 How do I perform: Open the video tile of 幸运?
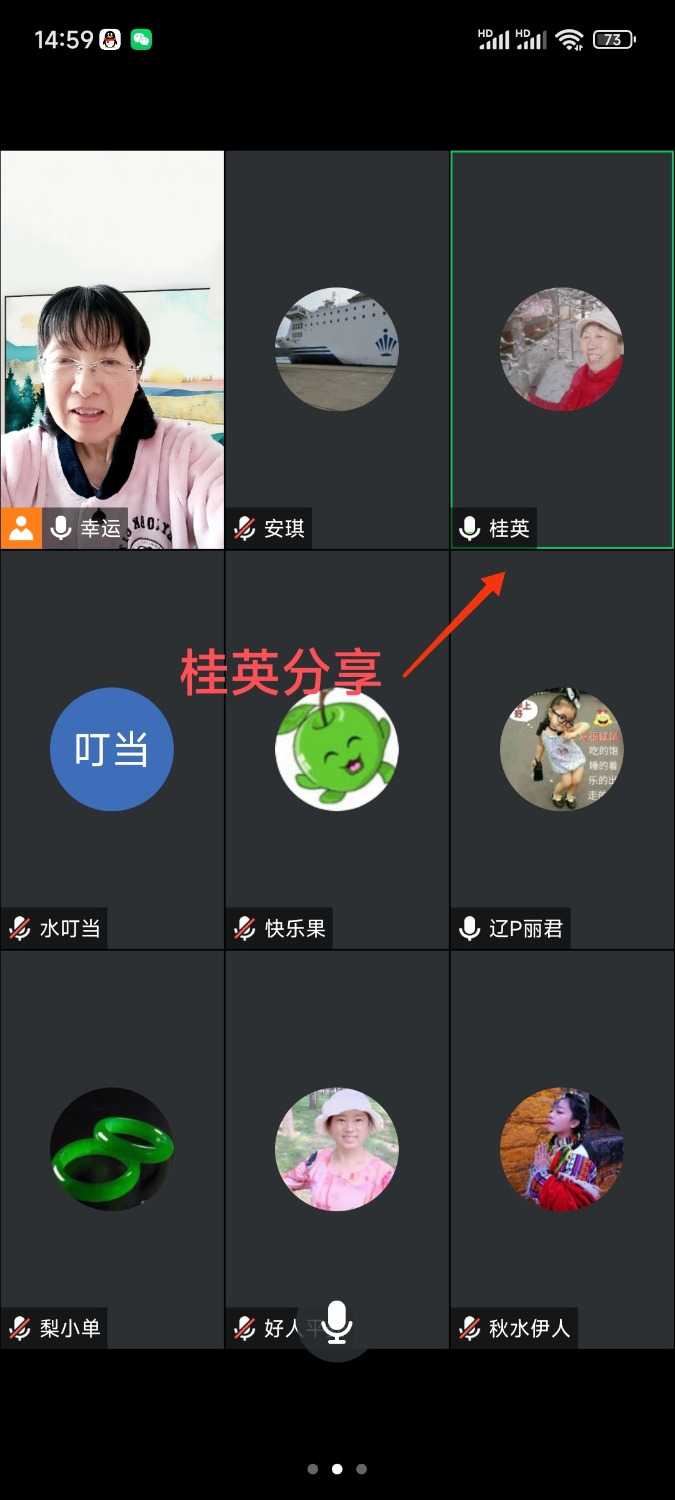(x=112, y=350)
